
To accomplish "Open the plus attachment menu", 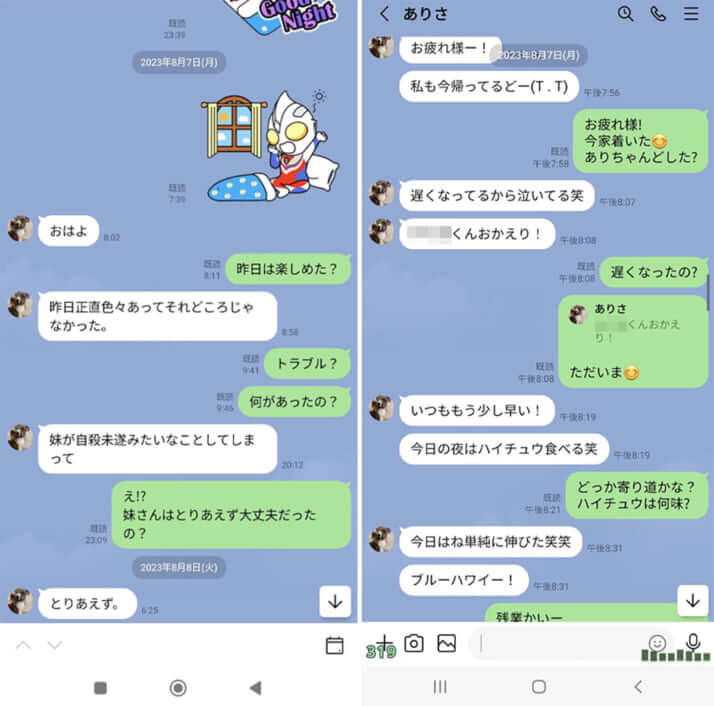I will pyautogui.click(x=385, y=643).
